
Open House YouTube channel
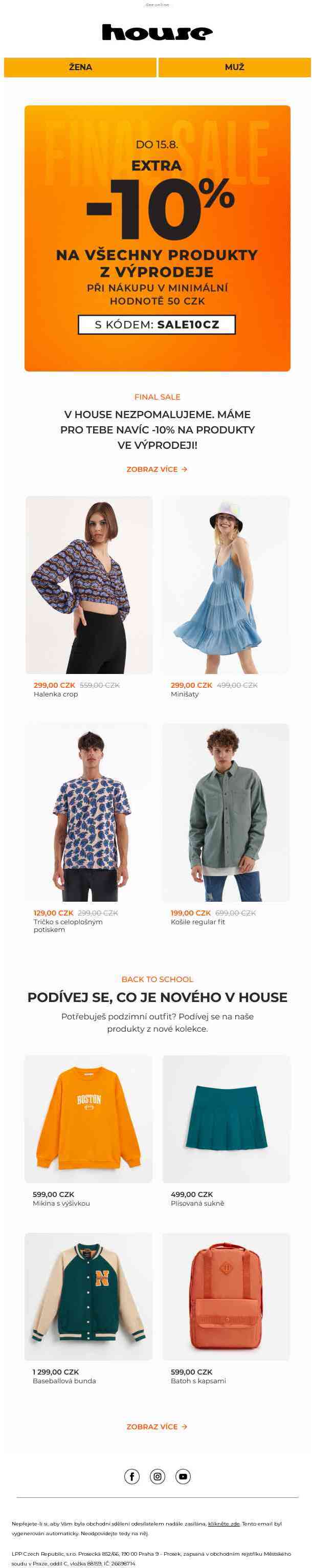[183, 1476]
